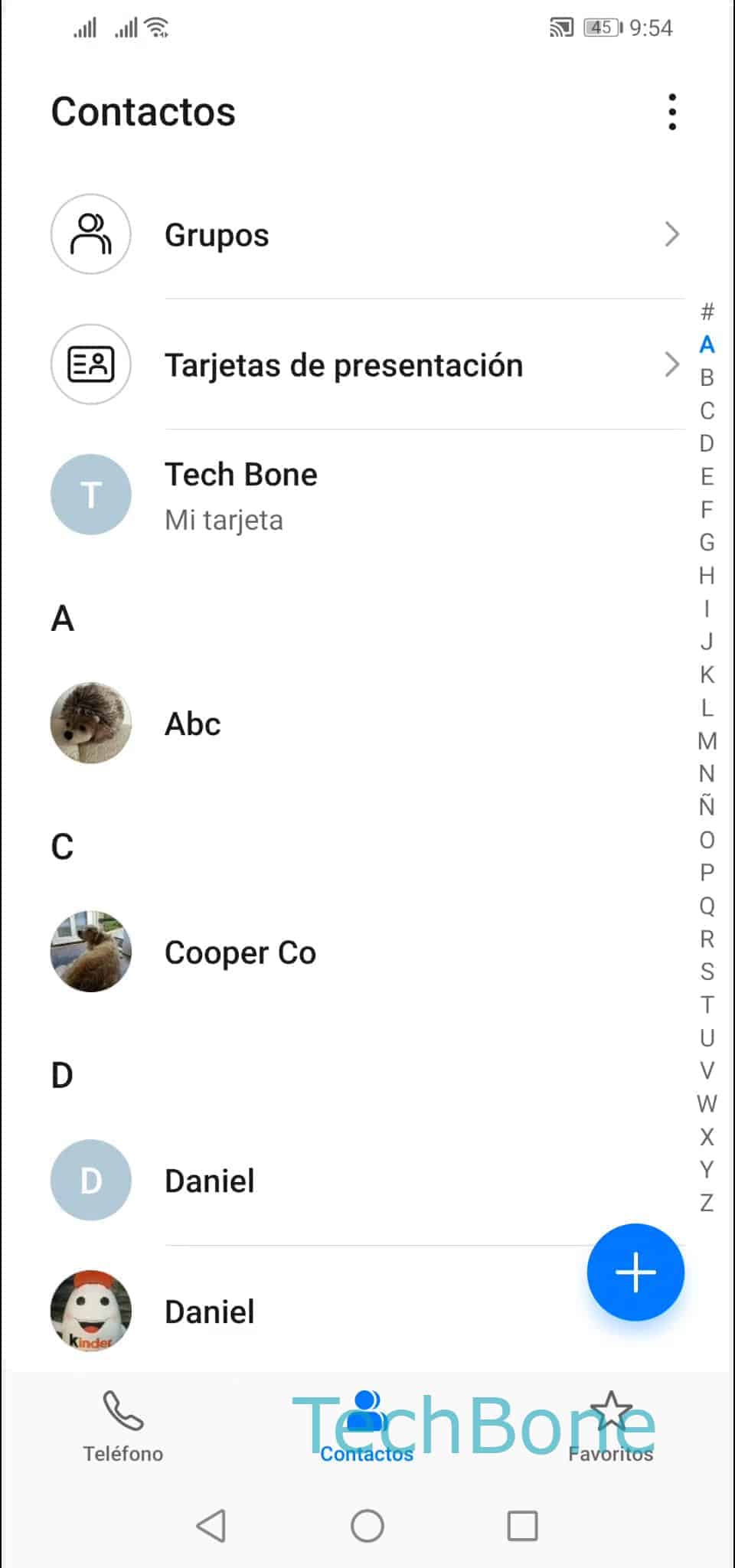Jump to the # section in the index
735x1568 pixels.
coord(707,312)
